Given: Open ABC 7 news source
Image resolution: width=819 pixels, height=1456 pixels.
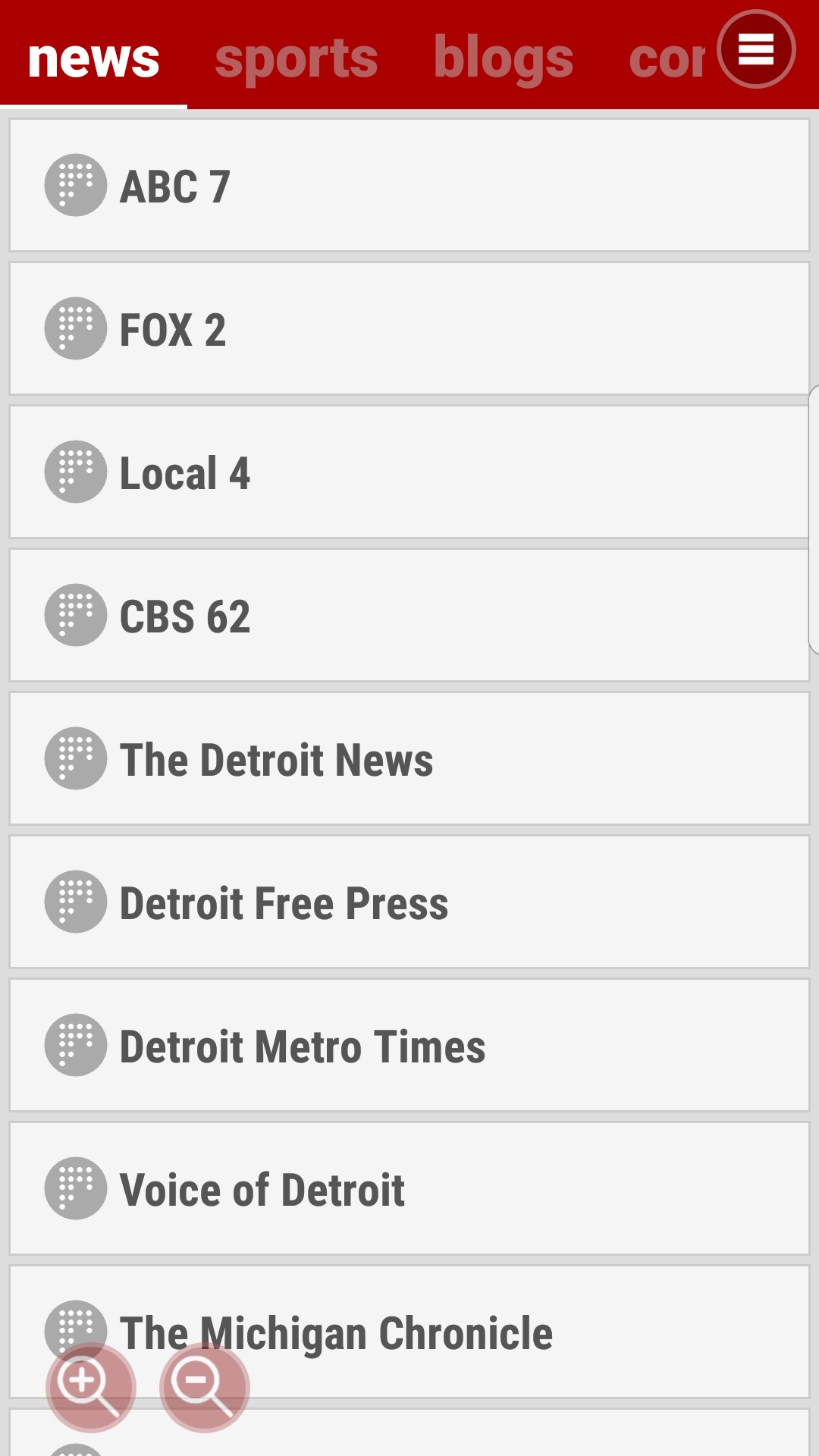Looking at the screenshot, I should click(x=409, y=186).
